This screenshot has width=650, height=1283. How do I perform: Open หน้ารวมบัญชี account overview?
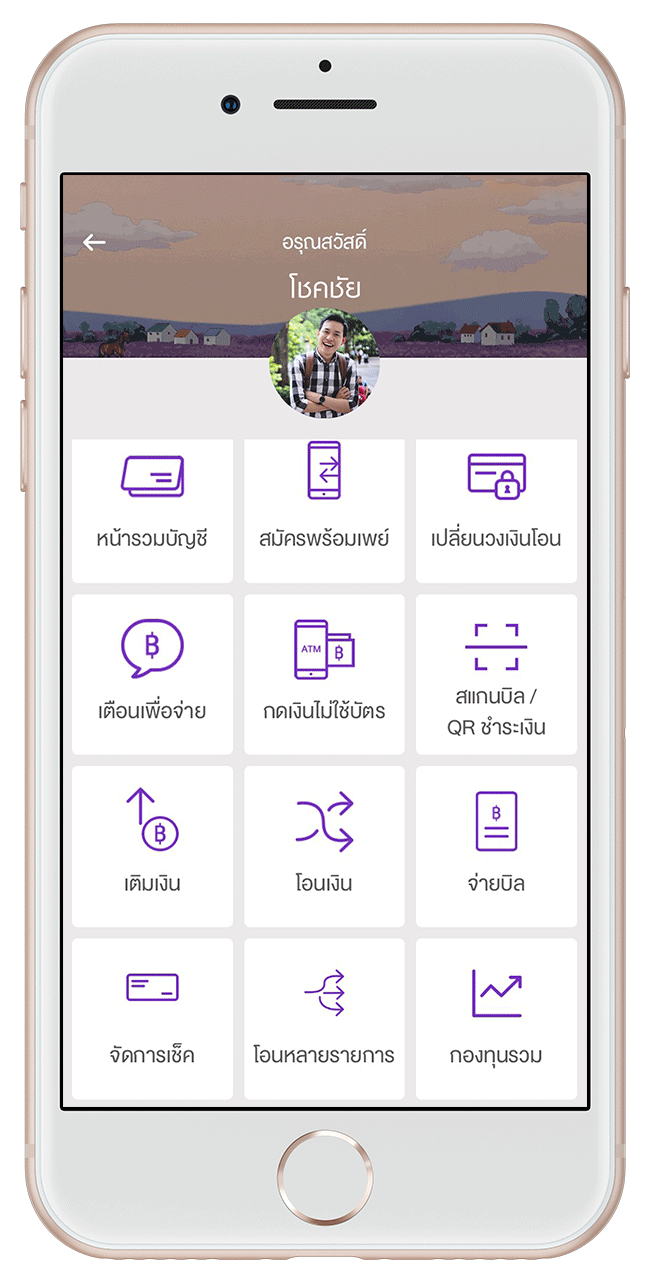click(x=152, y=510)
